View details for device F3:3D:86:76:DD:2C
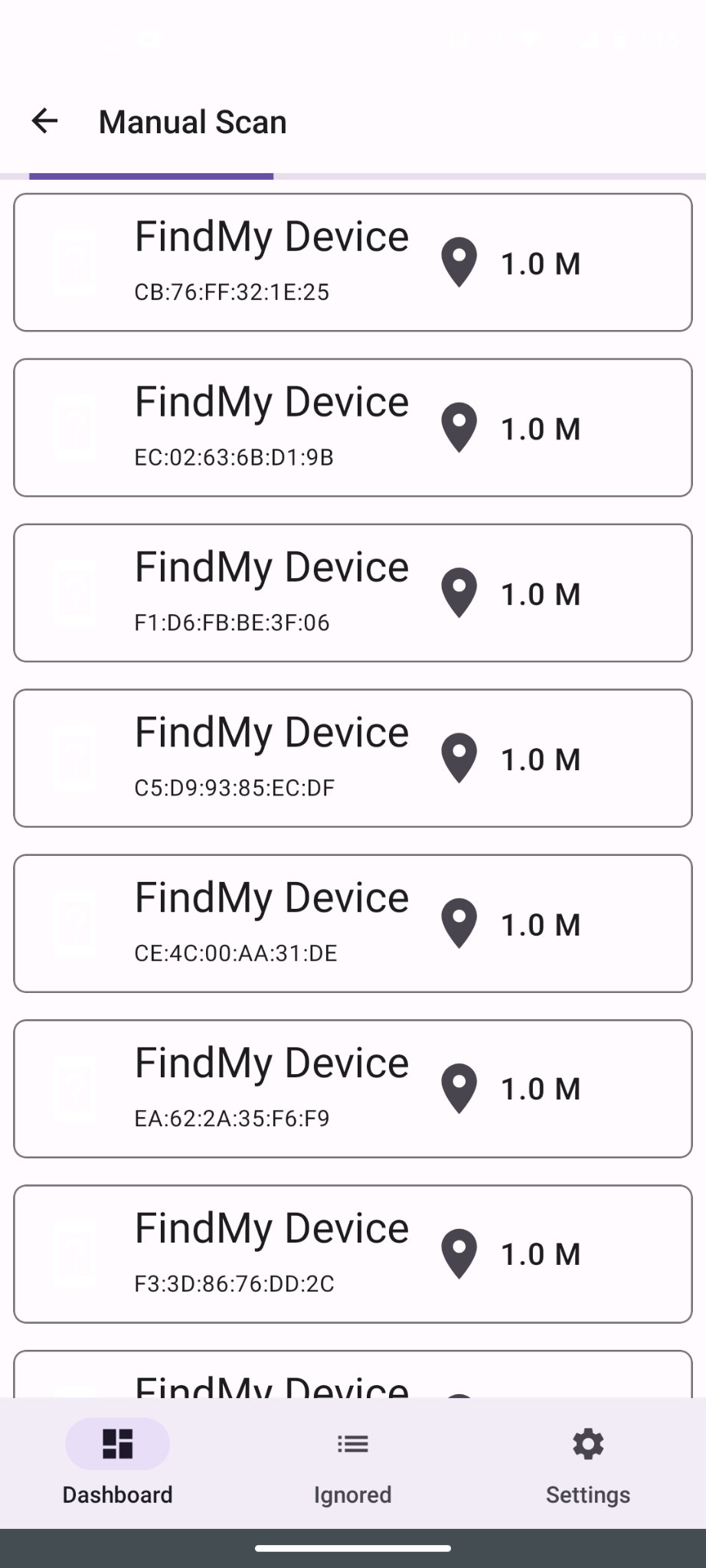Viewport: 706px width, 1568px height. (352, 1254)
